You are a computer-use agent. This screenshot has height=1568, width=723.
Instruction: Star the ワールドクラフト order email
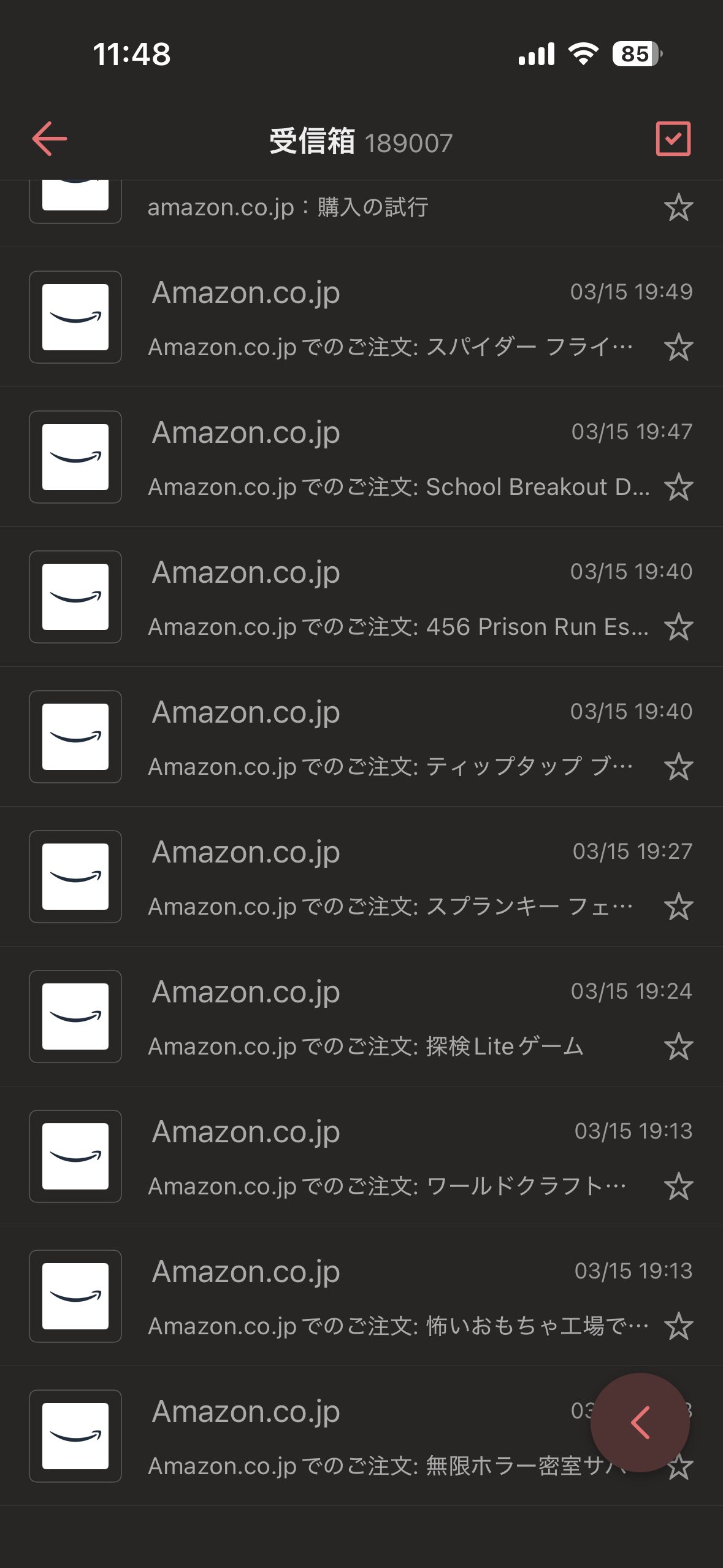coord(678,1187)
